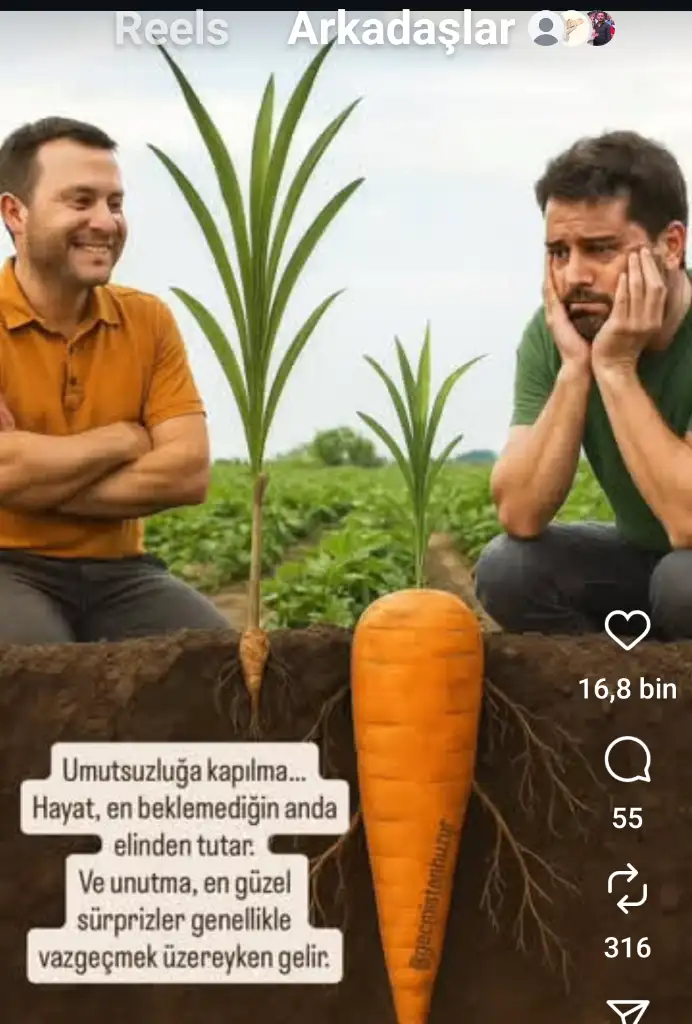This screenshot has height=1024, width=692.
Task: Switch to the Reels tab
Action: click(x=171, y=30)
